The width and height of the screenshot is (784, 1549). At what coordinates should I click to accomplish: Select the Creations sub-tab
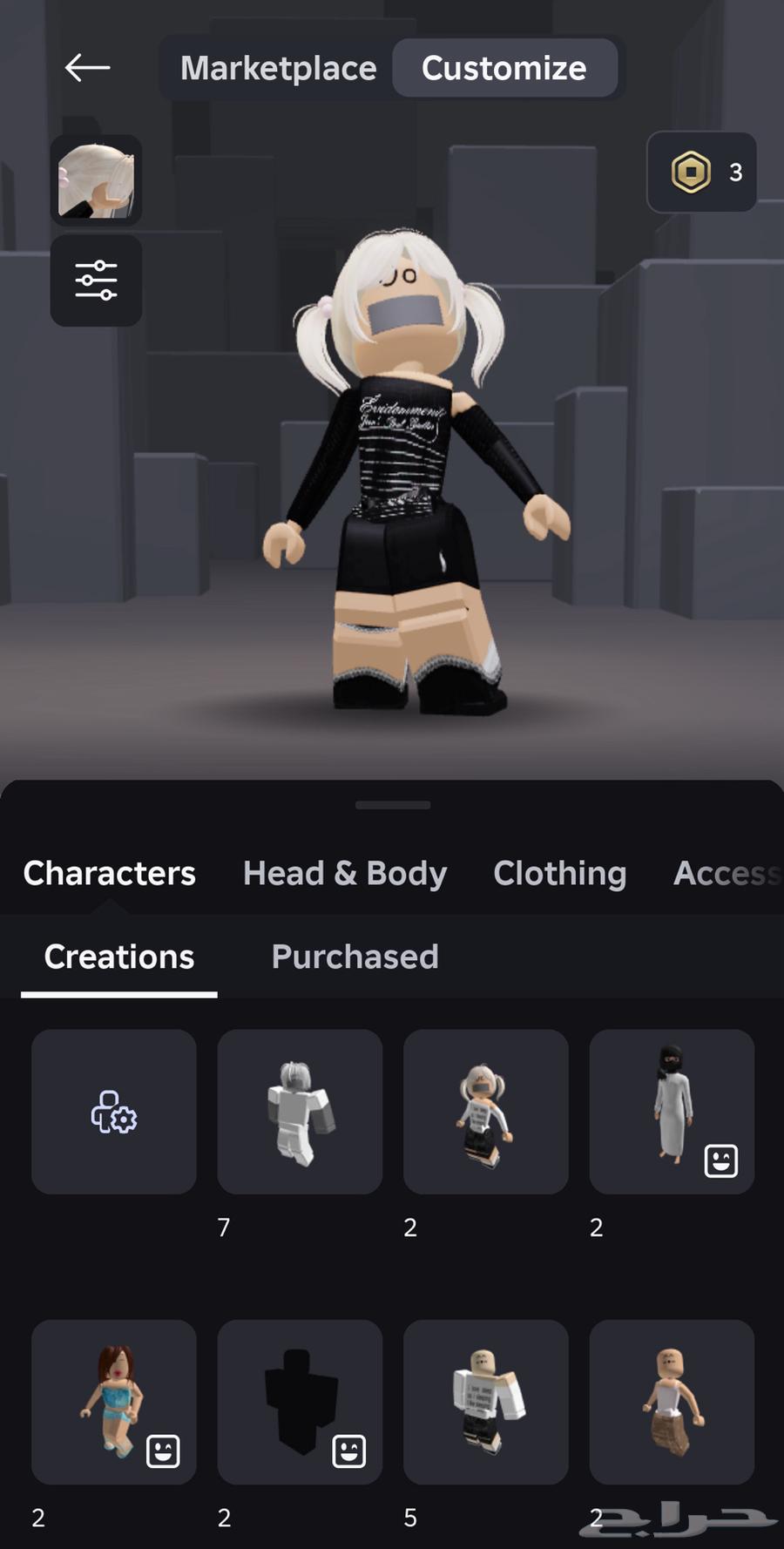[x=119, y=957]
